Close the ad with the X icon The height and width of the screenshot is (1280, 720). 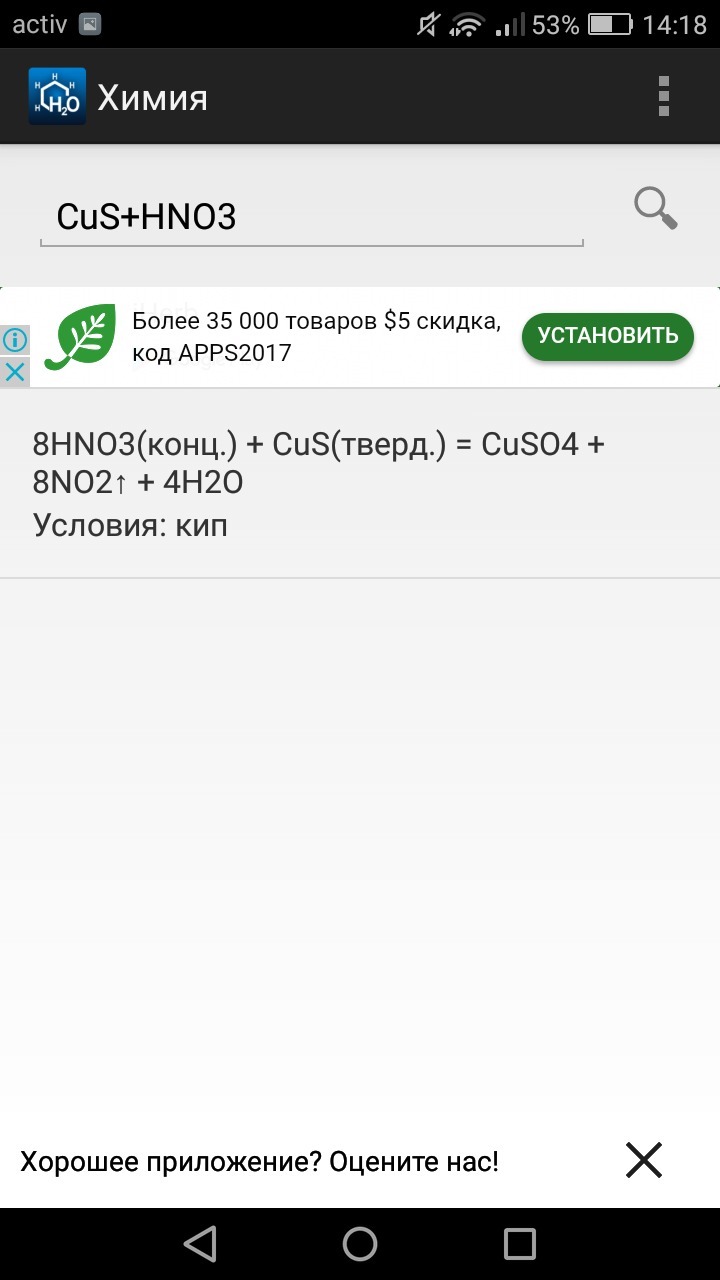tap(14, 372)
